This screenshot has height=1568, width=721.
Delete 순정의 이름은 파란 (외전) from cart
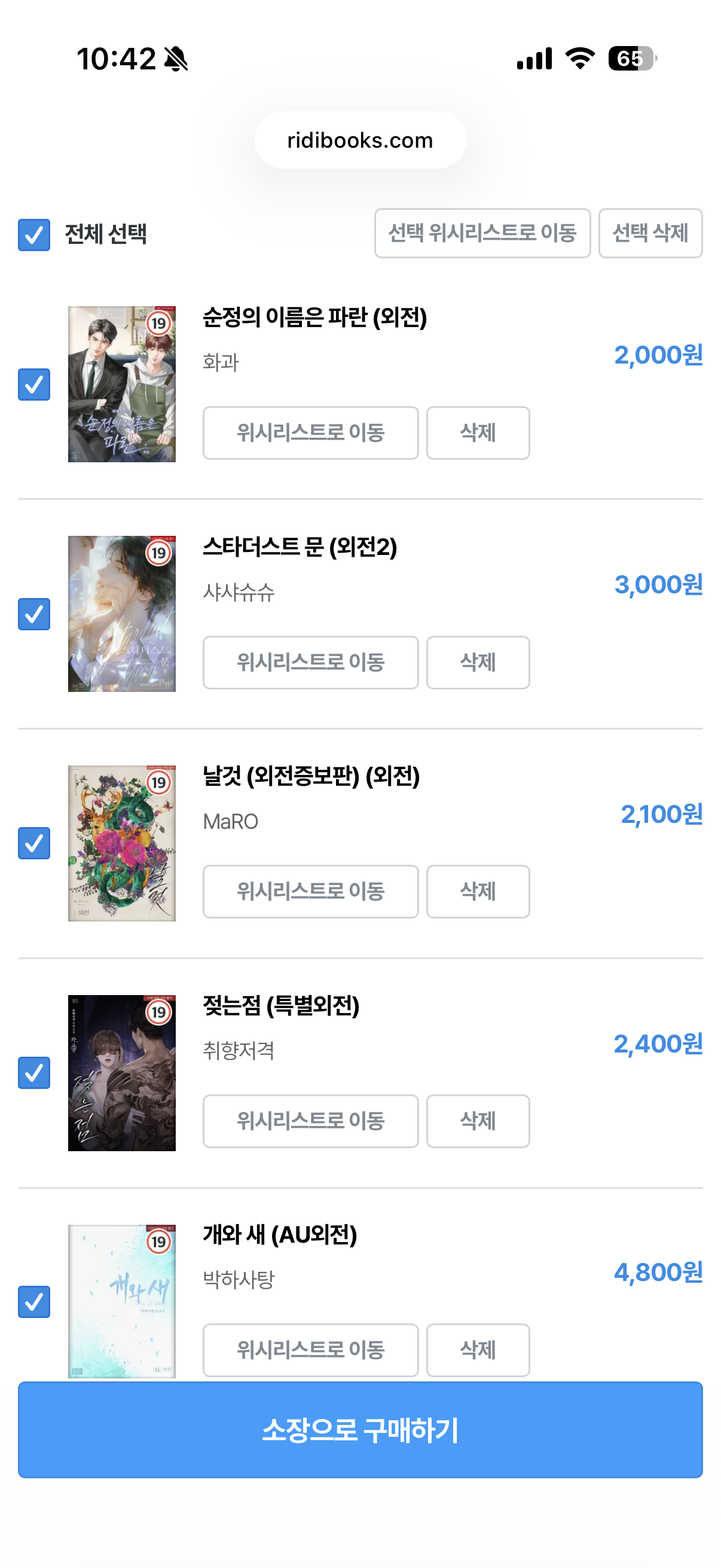478,433
